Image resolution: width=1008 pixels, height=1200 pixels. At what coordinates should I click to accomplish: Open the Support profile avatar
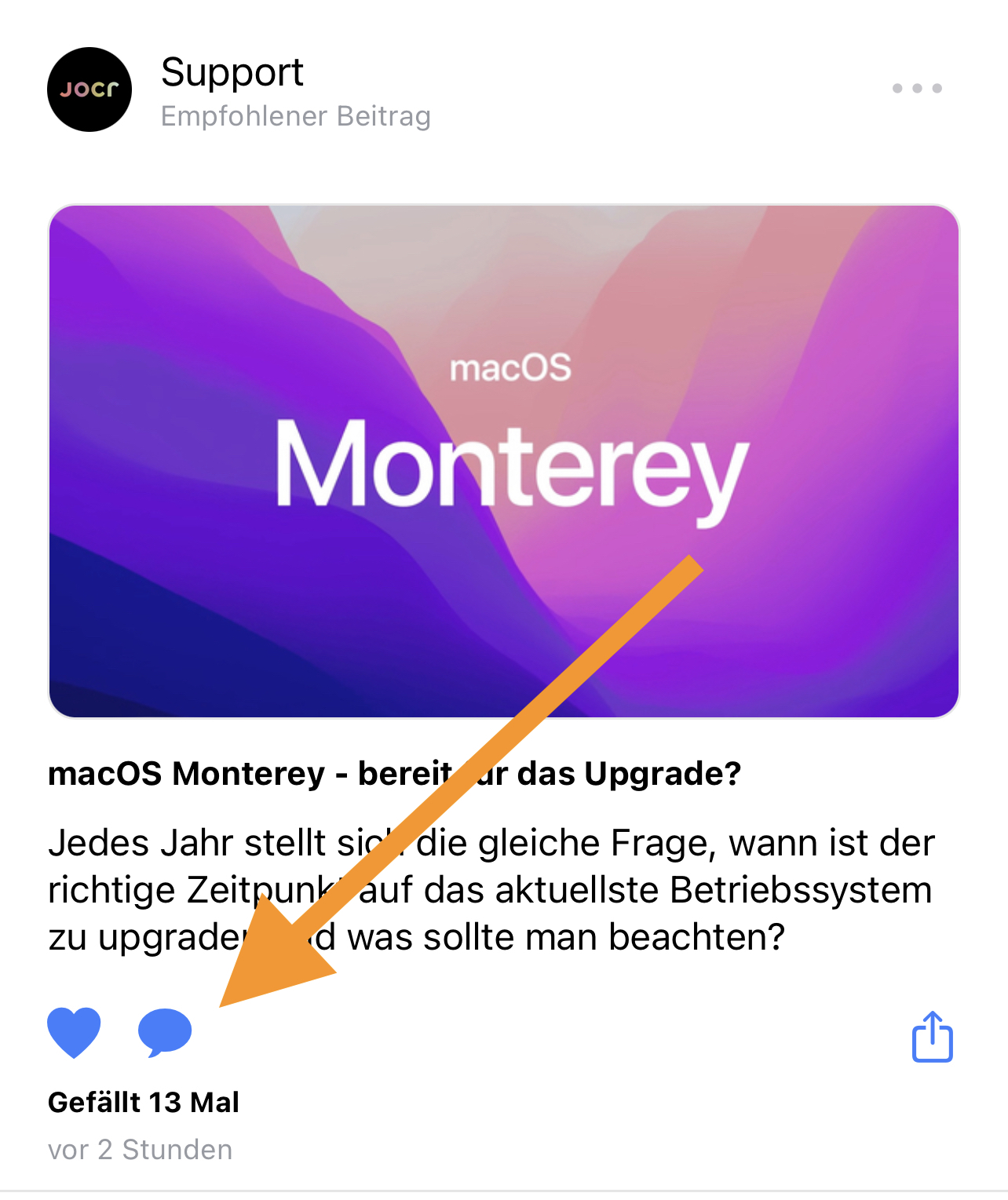point(89,89)
